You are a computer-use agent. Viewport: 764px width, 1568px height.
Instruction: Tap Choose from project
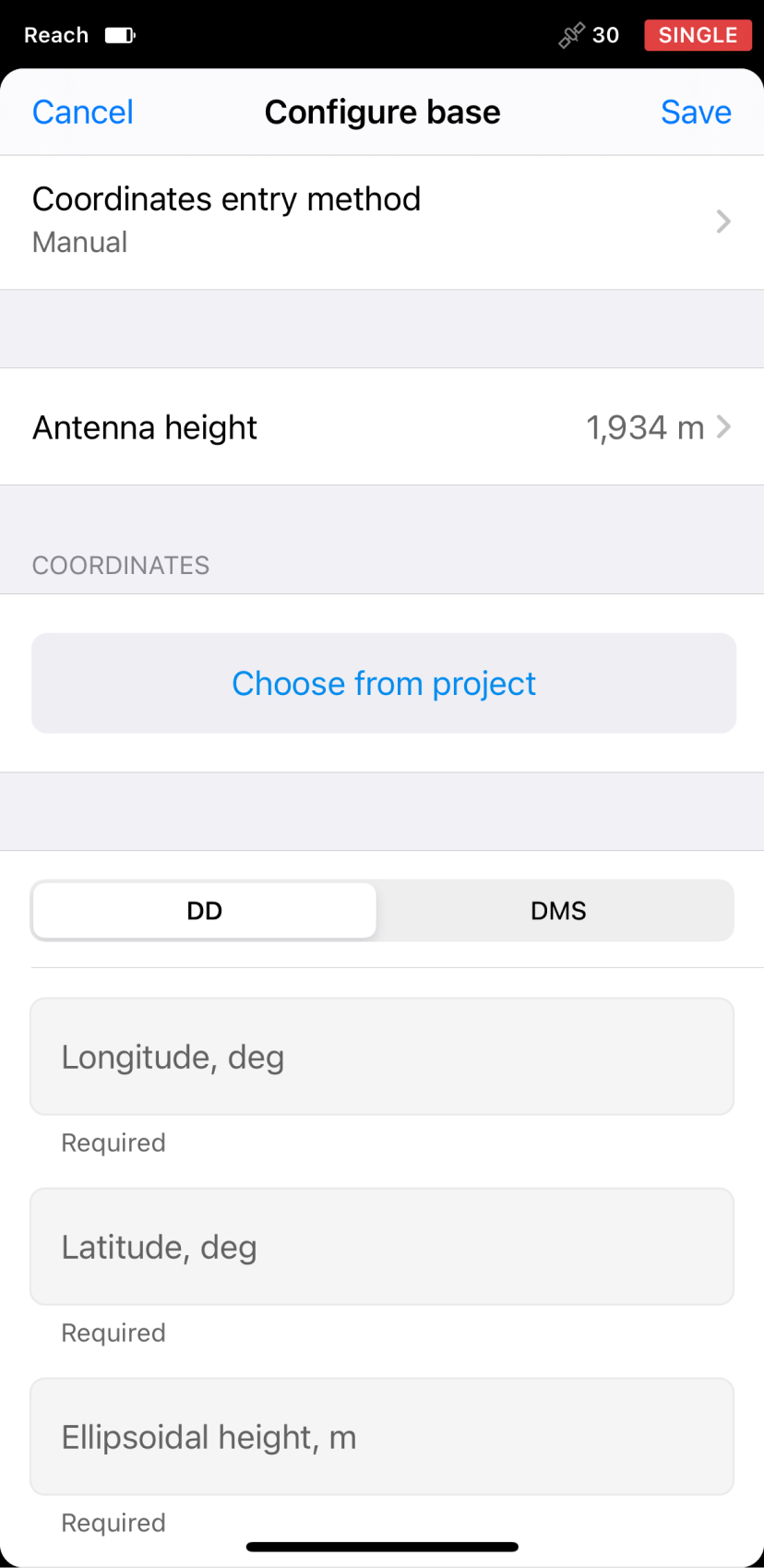pyautogui.click(x=382, y=683)
